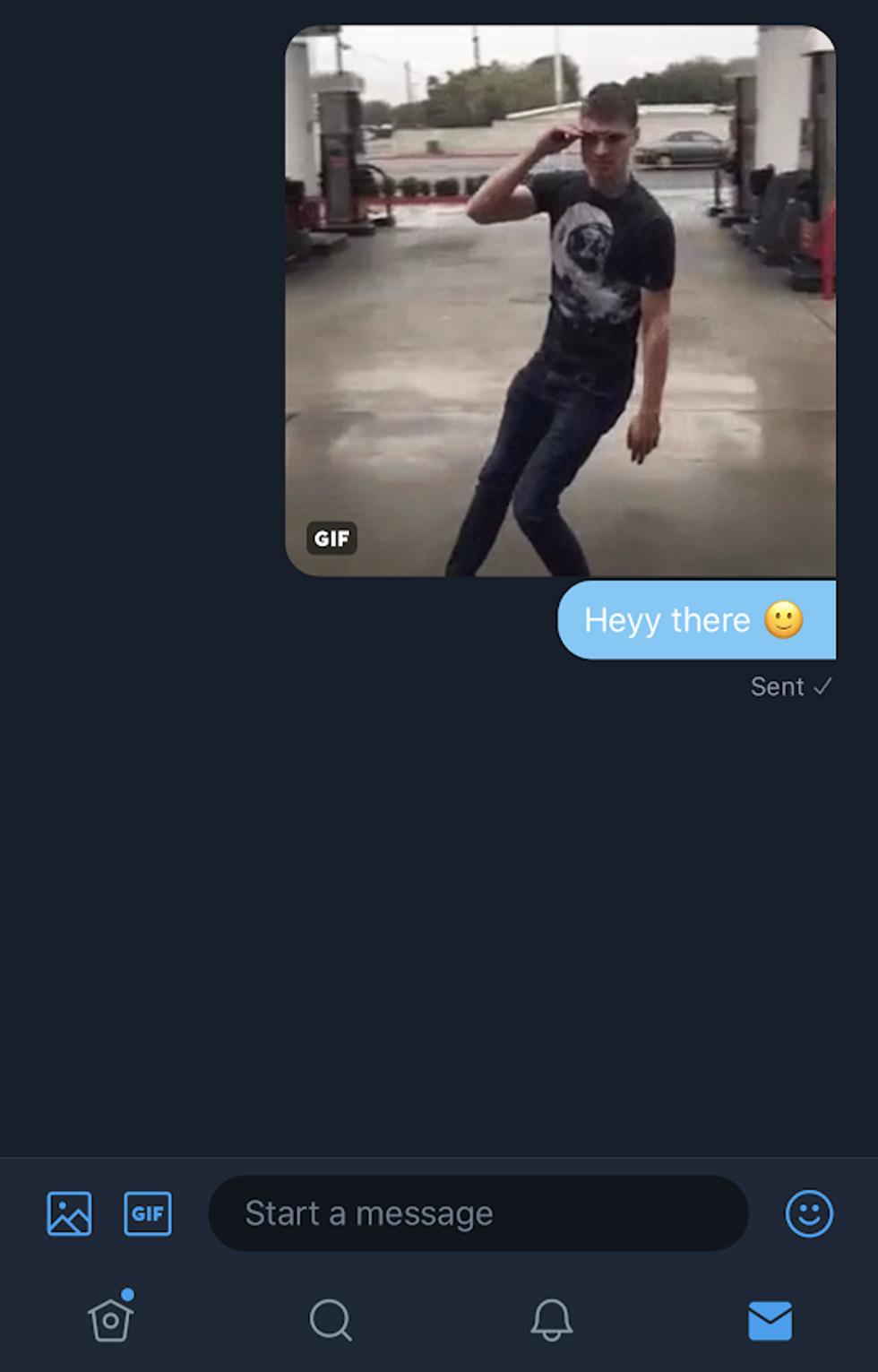Go to the Home tab
Image resolution: width=878 pixels, height=1372 pixels.
[111, 1319]
